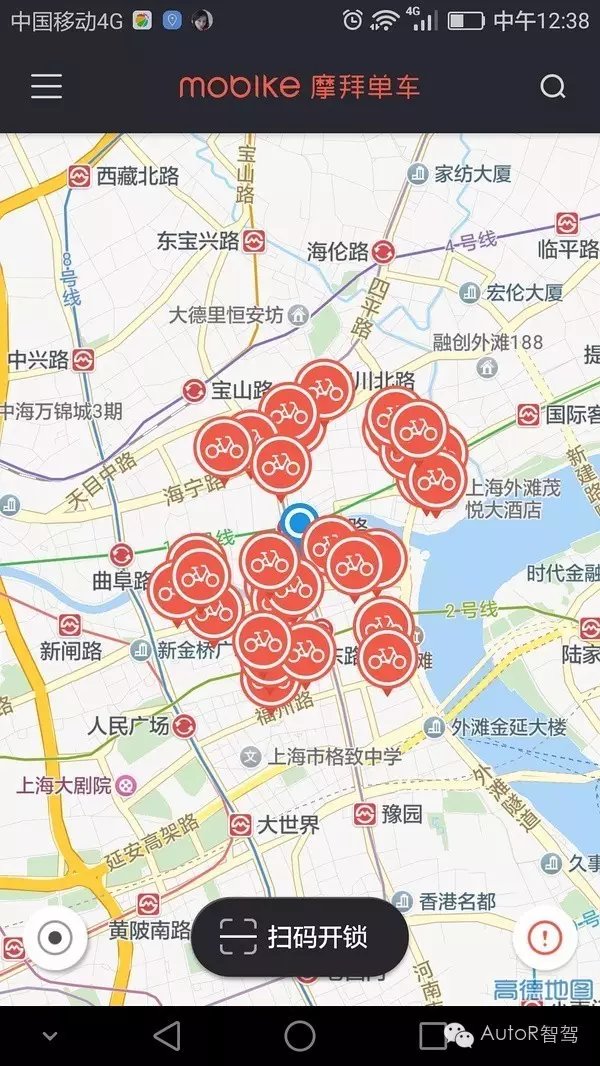Tap 扫码开锁 to scan and unlock

coord(299,937)
